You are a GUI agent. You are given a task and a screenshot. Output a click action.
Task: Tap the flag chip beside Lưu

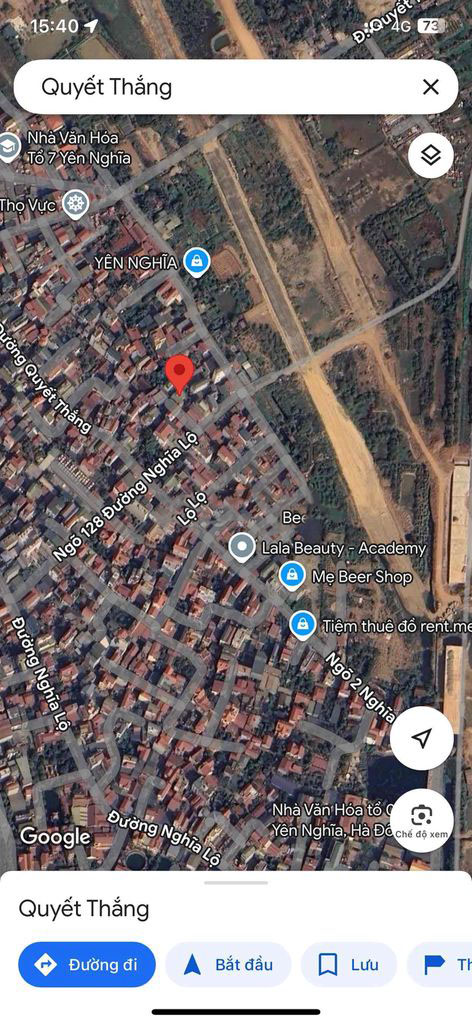pos(439,965)
